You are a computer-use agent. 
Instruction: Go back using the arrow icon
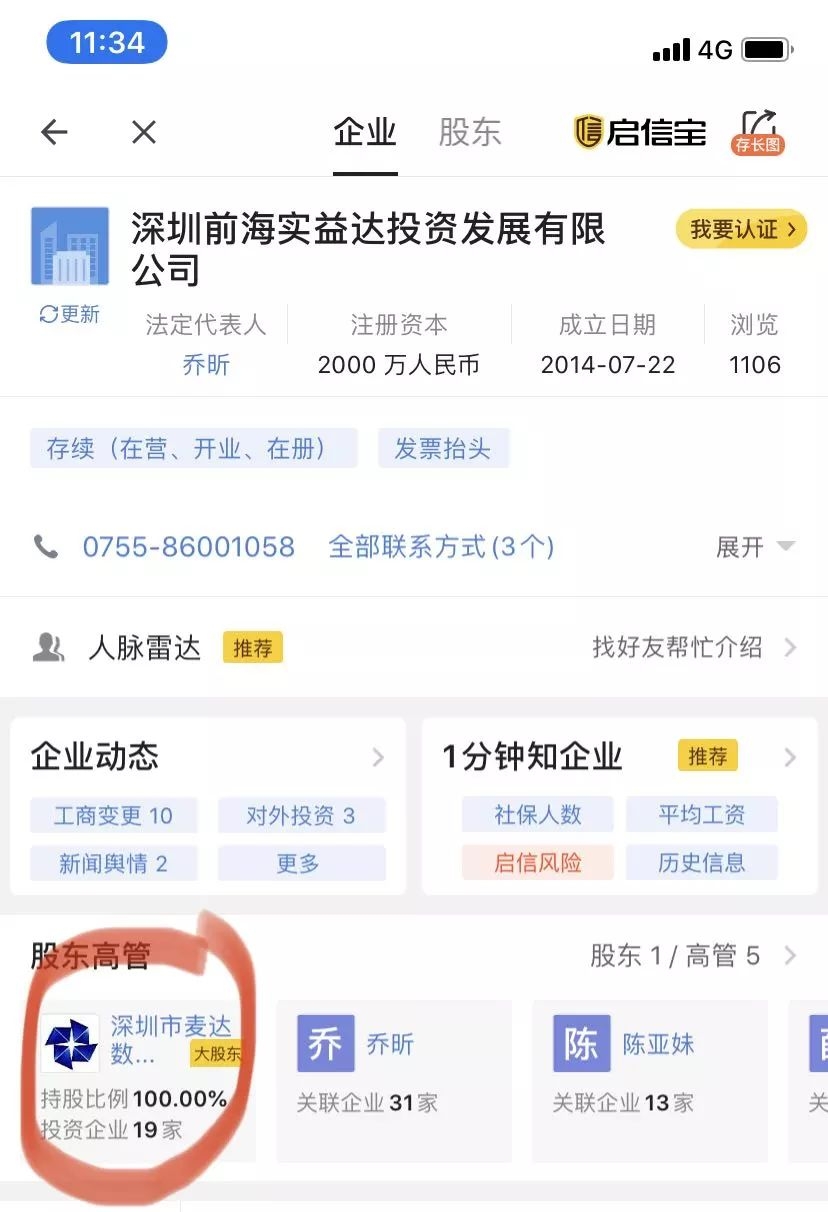click(54, 132)
